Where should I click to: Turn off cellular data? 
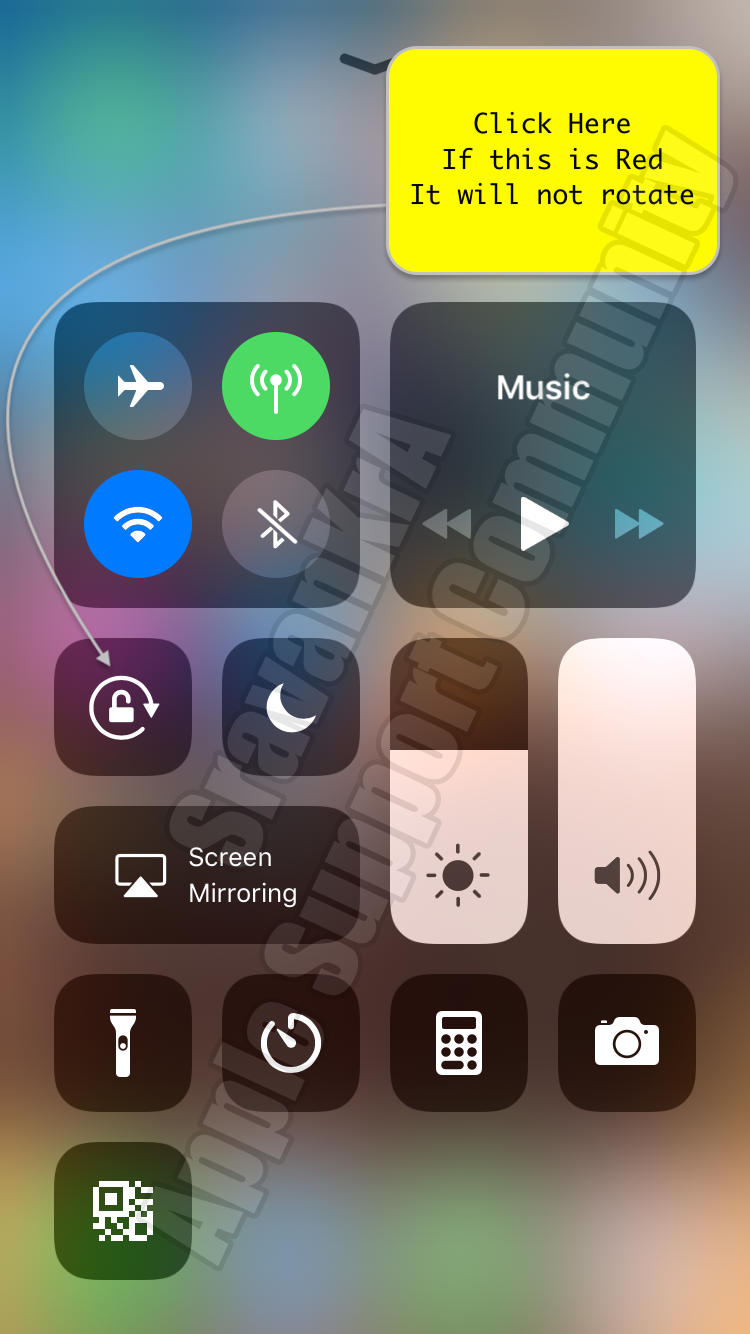point(276,386)
